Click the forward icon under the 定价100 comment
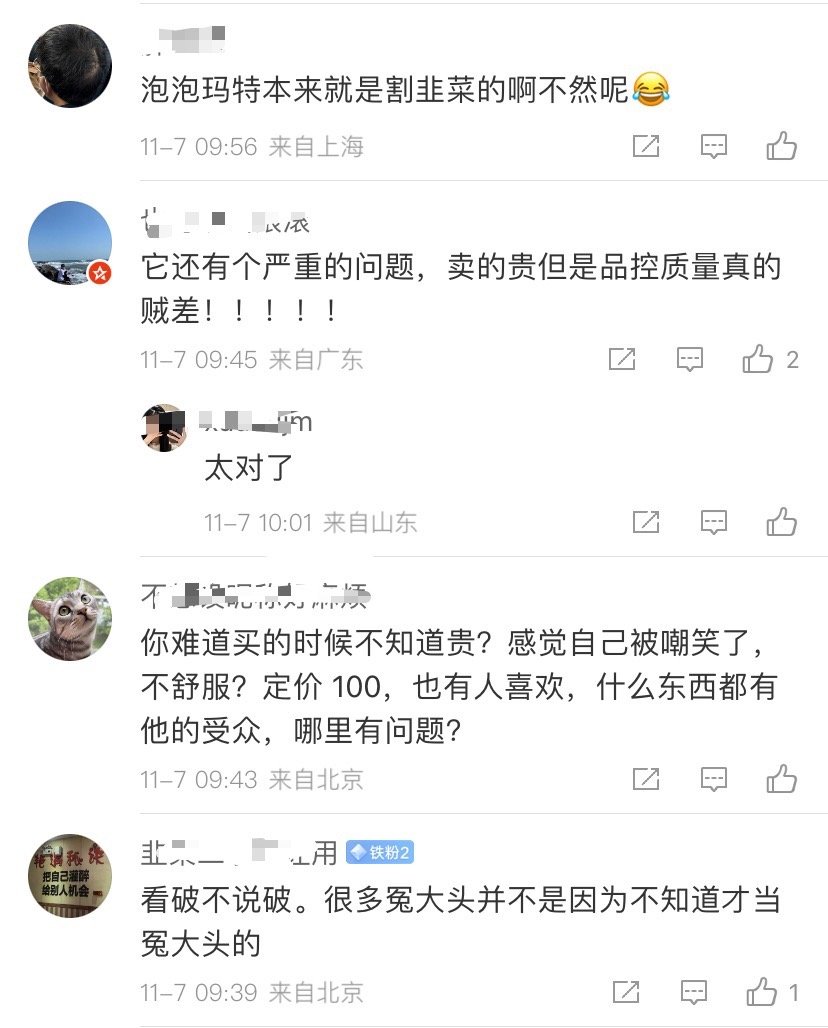Screen dimensions: 828x1028 click(646, 777)
